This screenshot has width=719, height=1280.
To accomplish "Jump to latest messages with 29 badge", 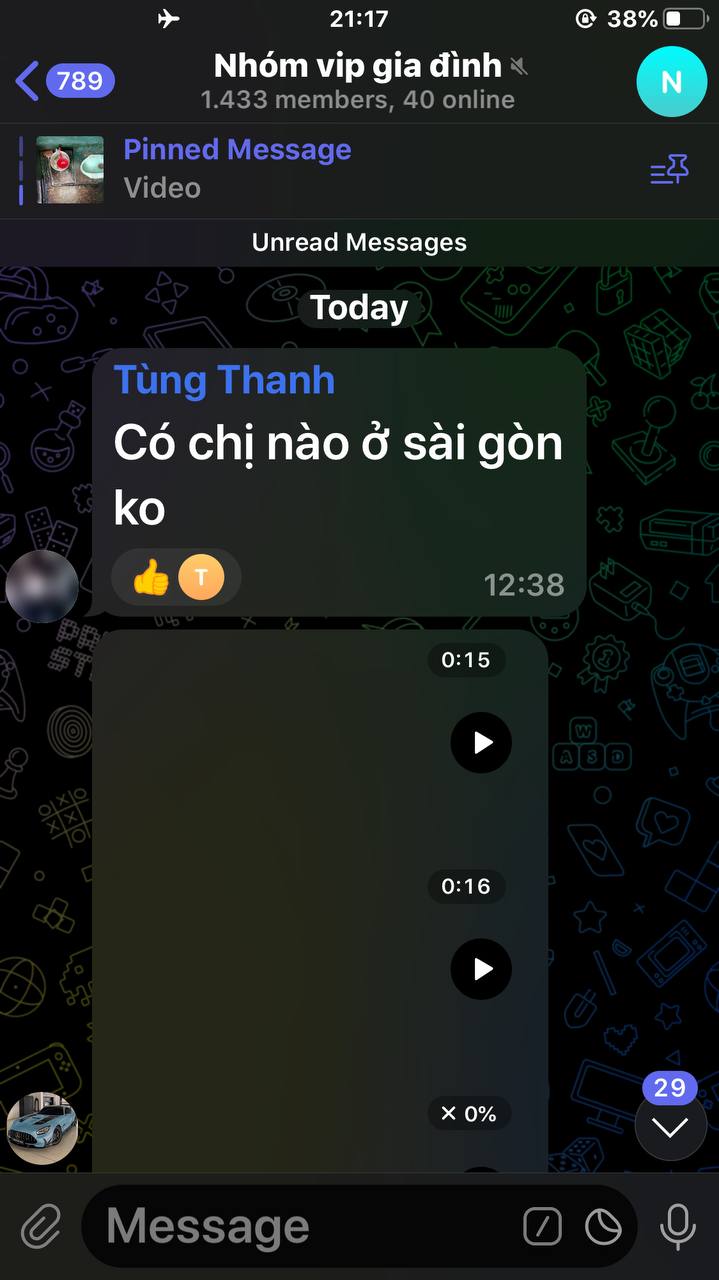I will [x=670, y=1127].
